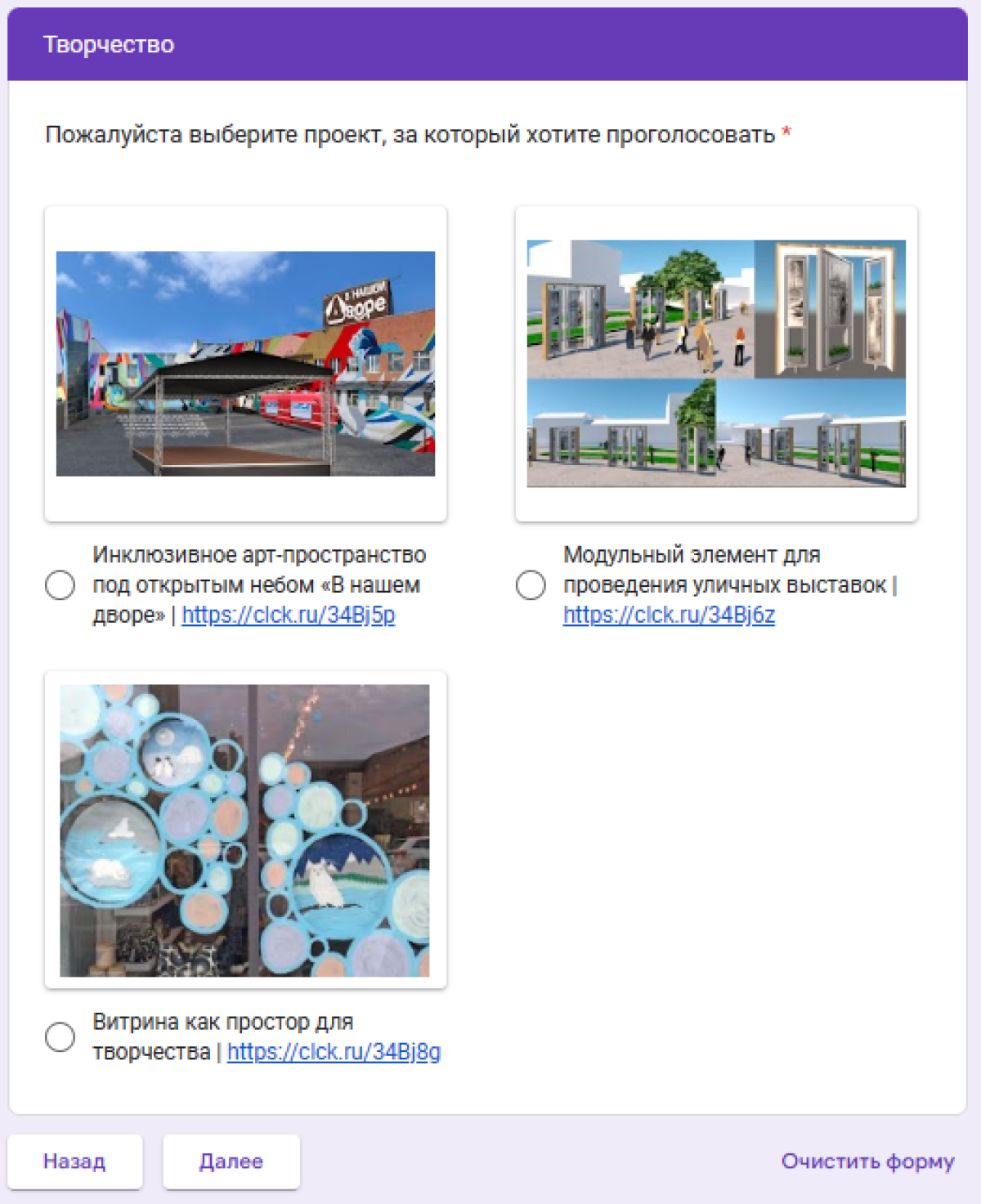The width and height of the screenshot is (981, 1204).
Task: Go forward with the Далее button
Action: (231, 1161)
